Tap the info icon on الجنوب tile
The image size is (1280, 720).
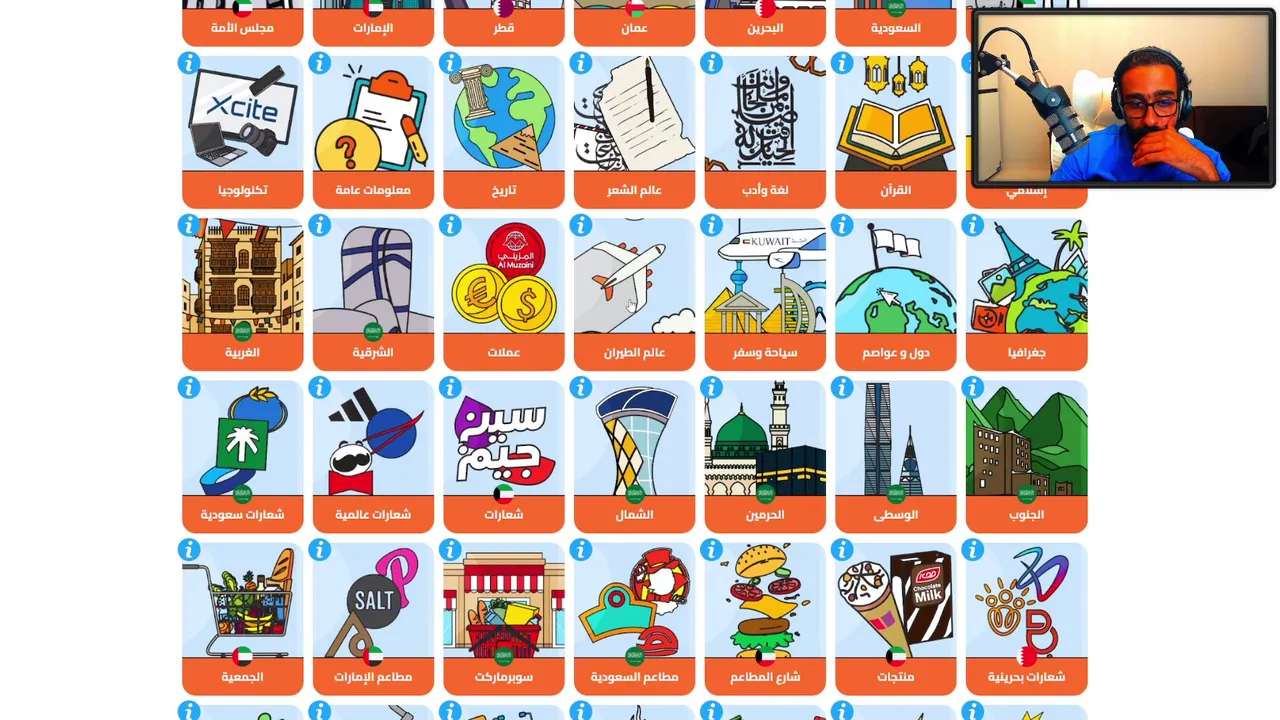click(x=973, y=388)
